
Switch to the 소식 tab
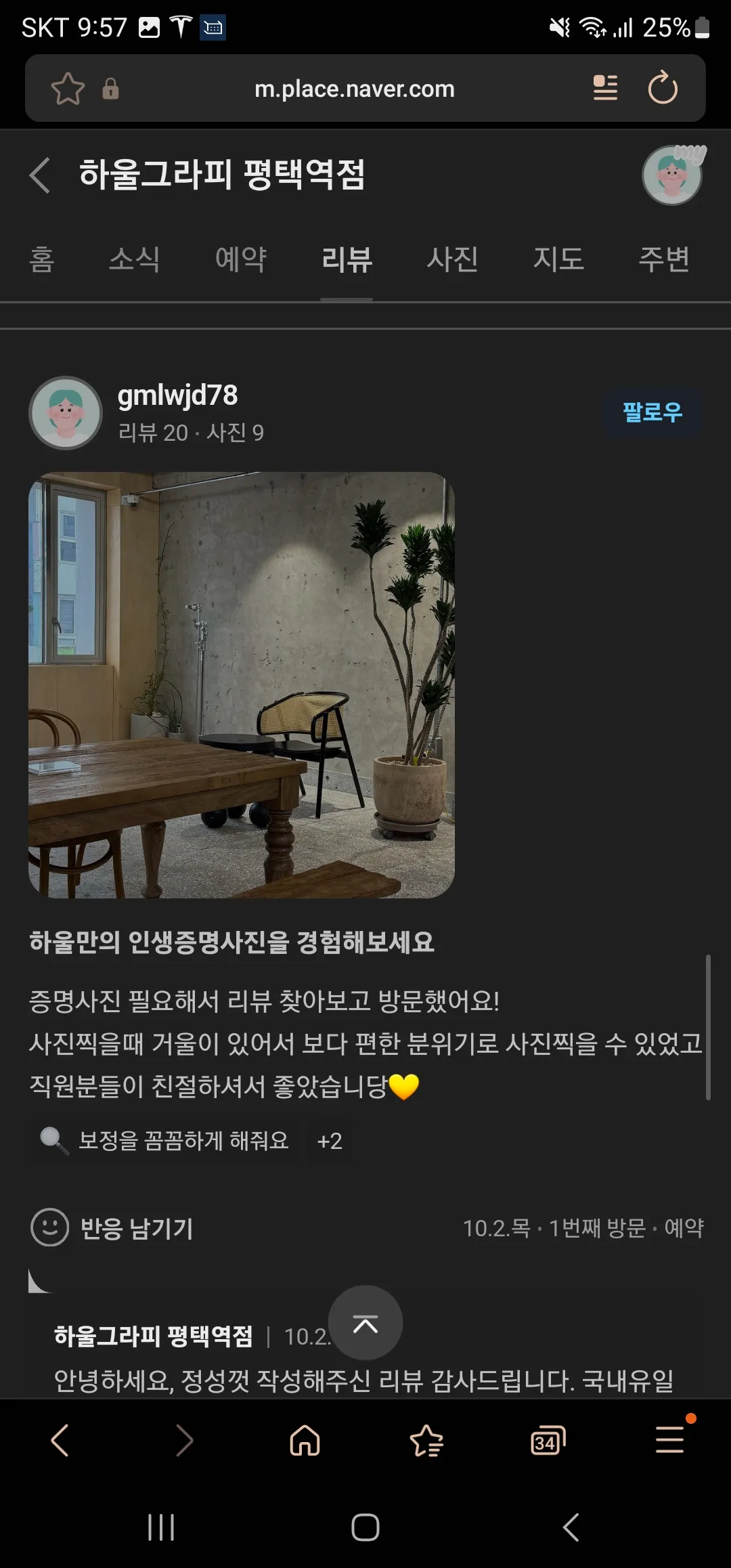[x=135, y=259]
